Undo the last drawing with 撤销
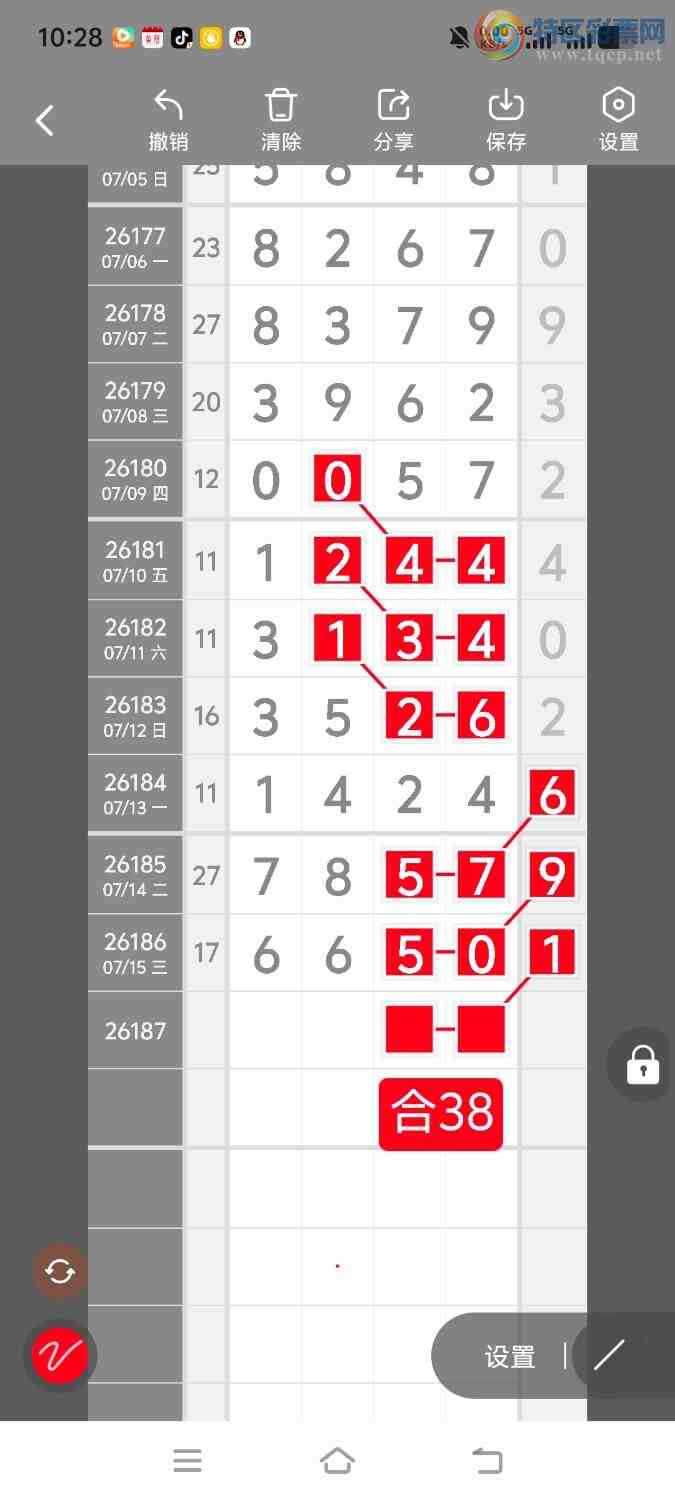The height and width of the screenshot is (1500, 675). point(168,121)
